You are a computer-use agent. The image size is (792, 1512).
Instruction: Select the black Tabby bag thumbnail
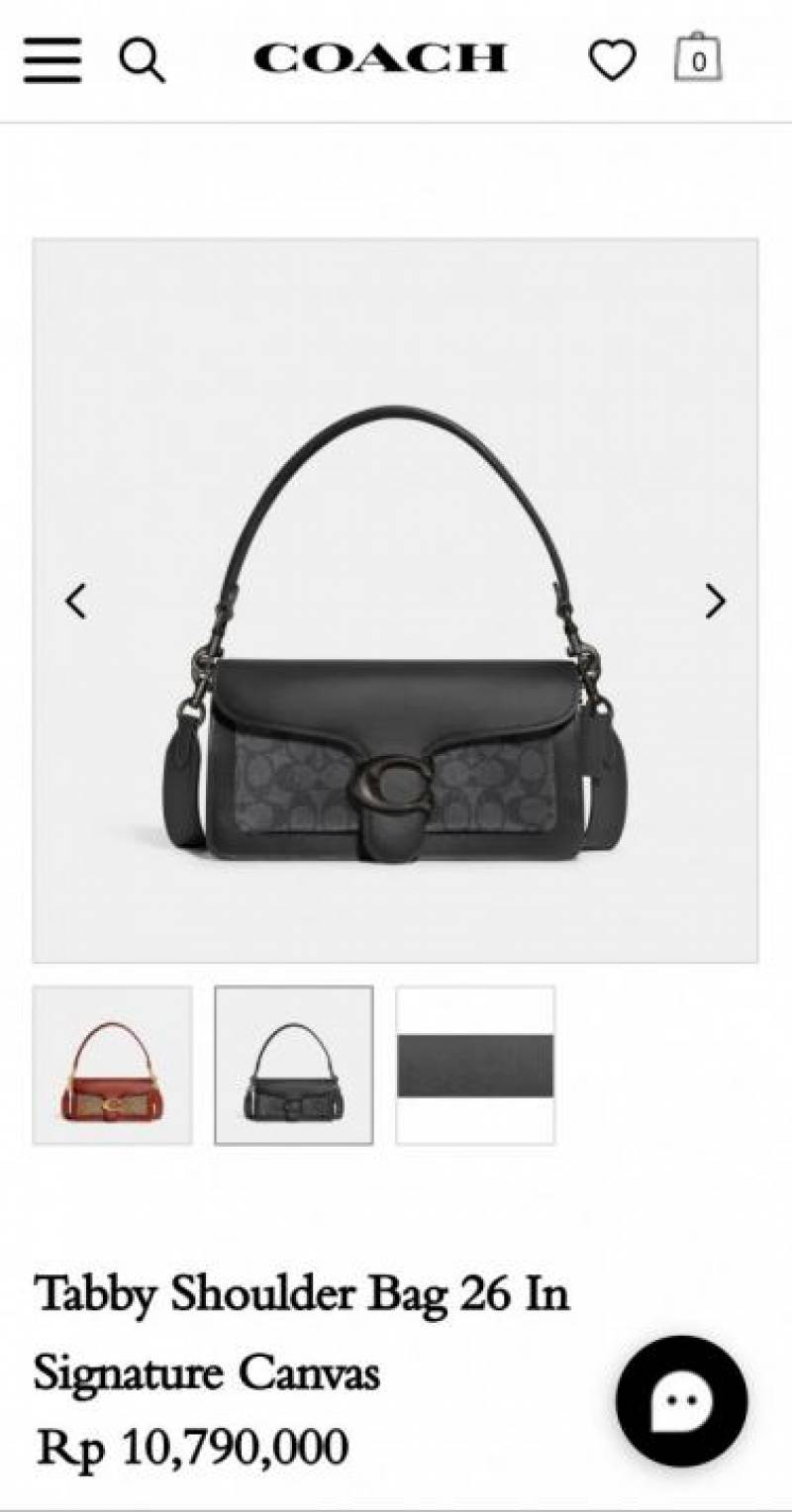click(294, 1066)
